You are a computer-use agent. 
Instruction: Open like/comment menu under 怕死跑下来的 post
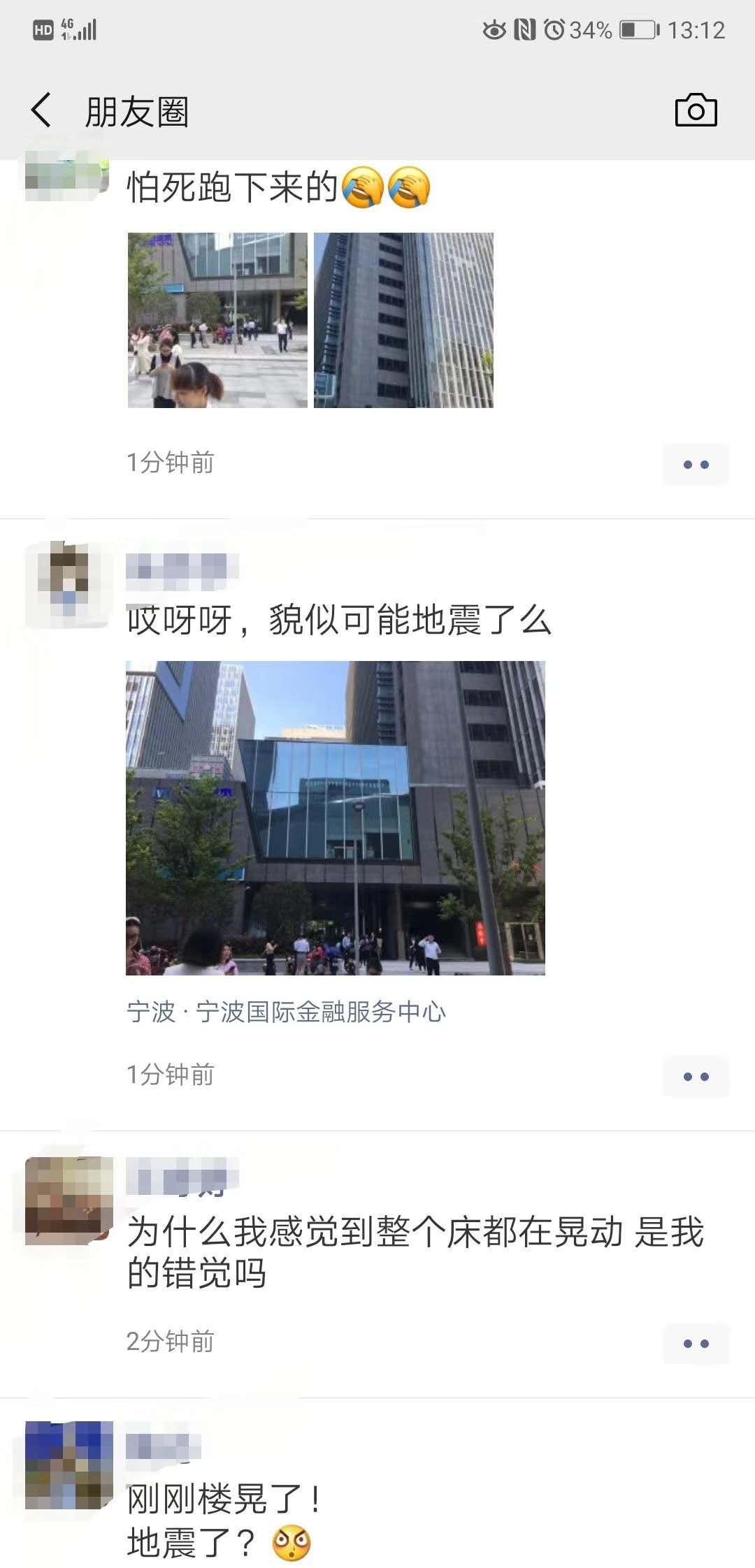[696, 465]
